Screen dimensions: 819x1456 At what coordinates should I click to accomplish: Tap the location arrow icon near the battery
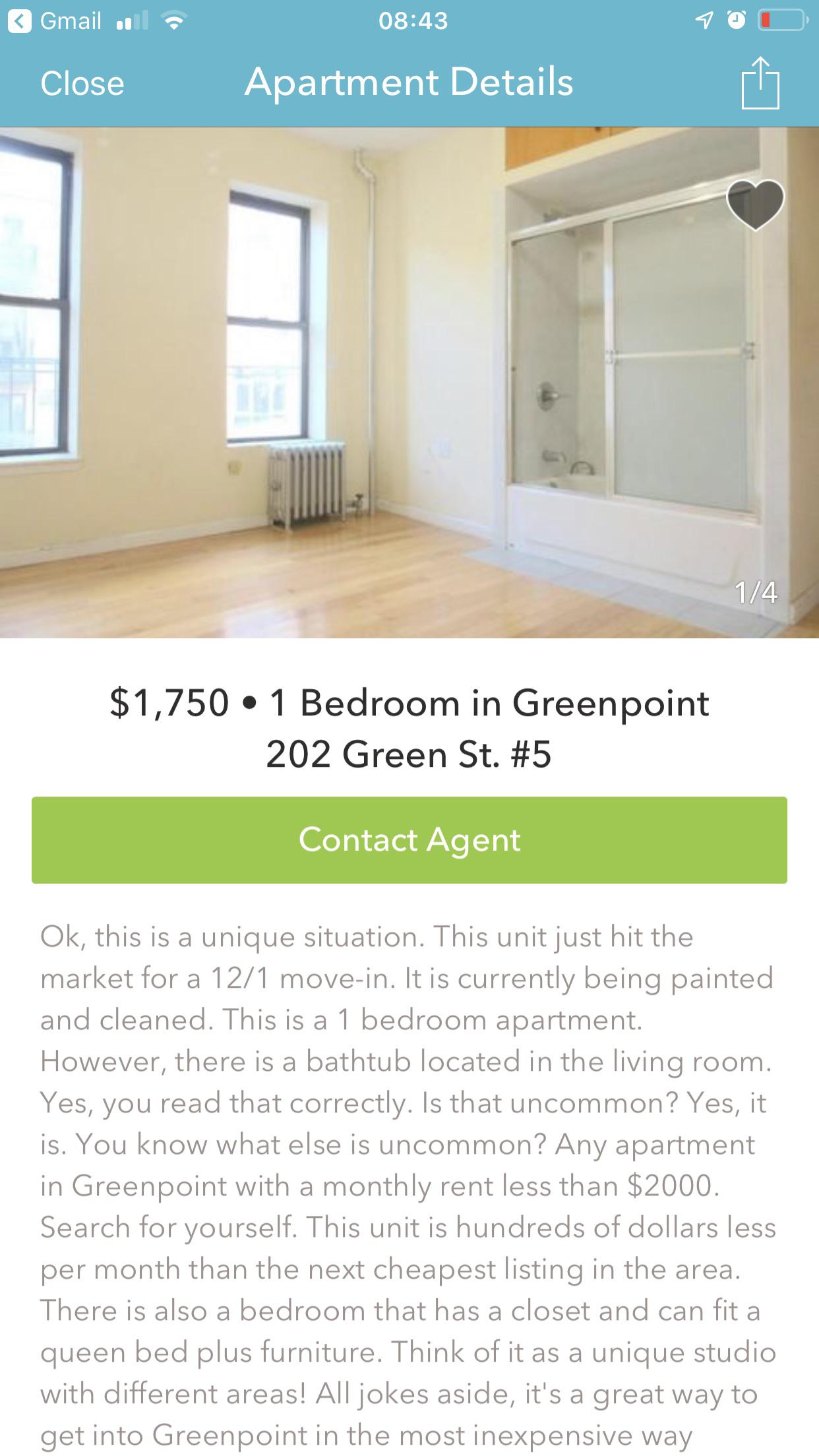[x=704, y=18]
